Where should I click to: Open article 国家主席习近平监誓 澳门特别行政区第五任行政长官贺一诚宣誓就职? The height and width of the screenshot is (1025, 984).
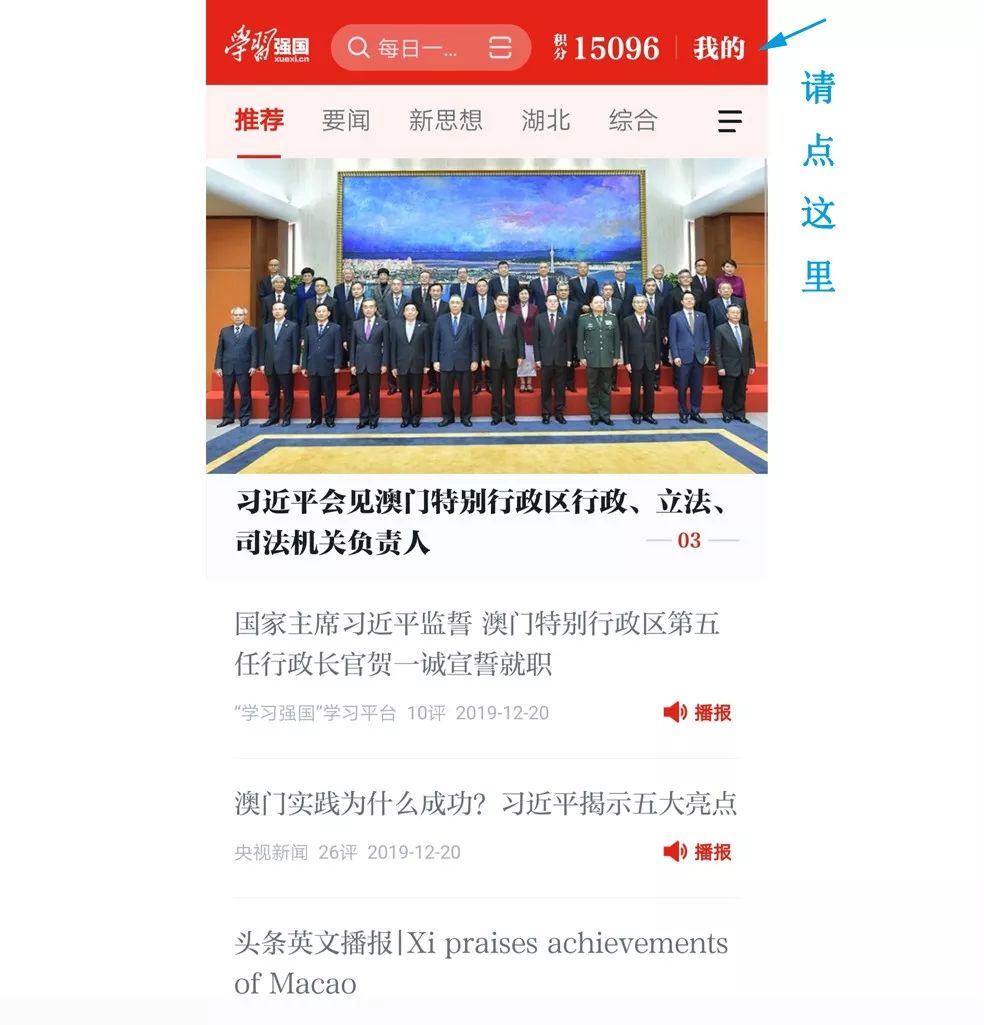click(477, 644)
